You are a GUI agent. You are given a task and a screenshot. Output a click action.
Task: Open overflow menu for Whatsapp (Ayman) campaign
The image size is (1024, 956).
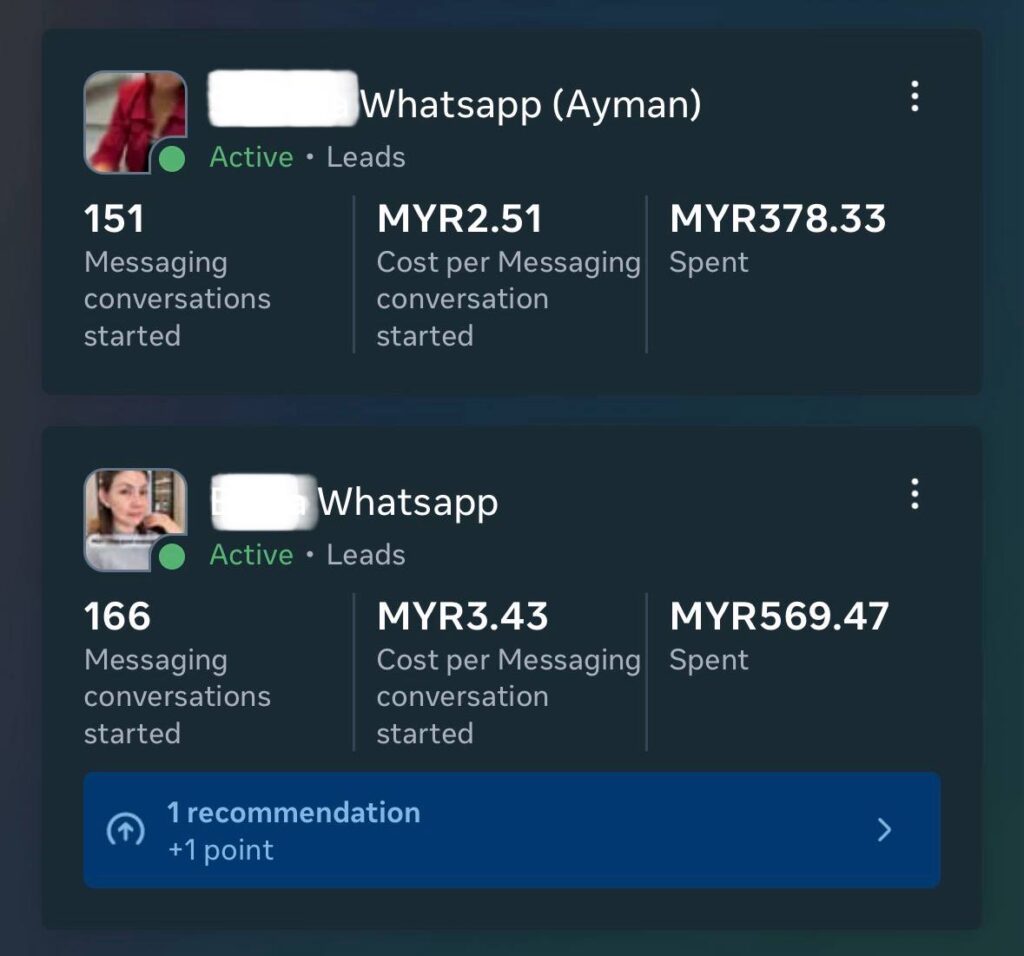(914, 97)
